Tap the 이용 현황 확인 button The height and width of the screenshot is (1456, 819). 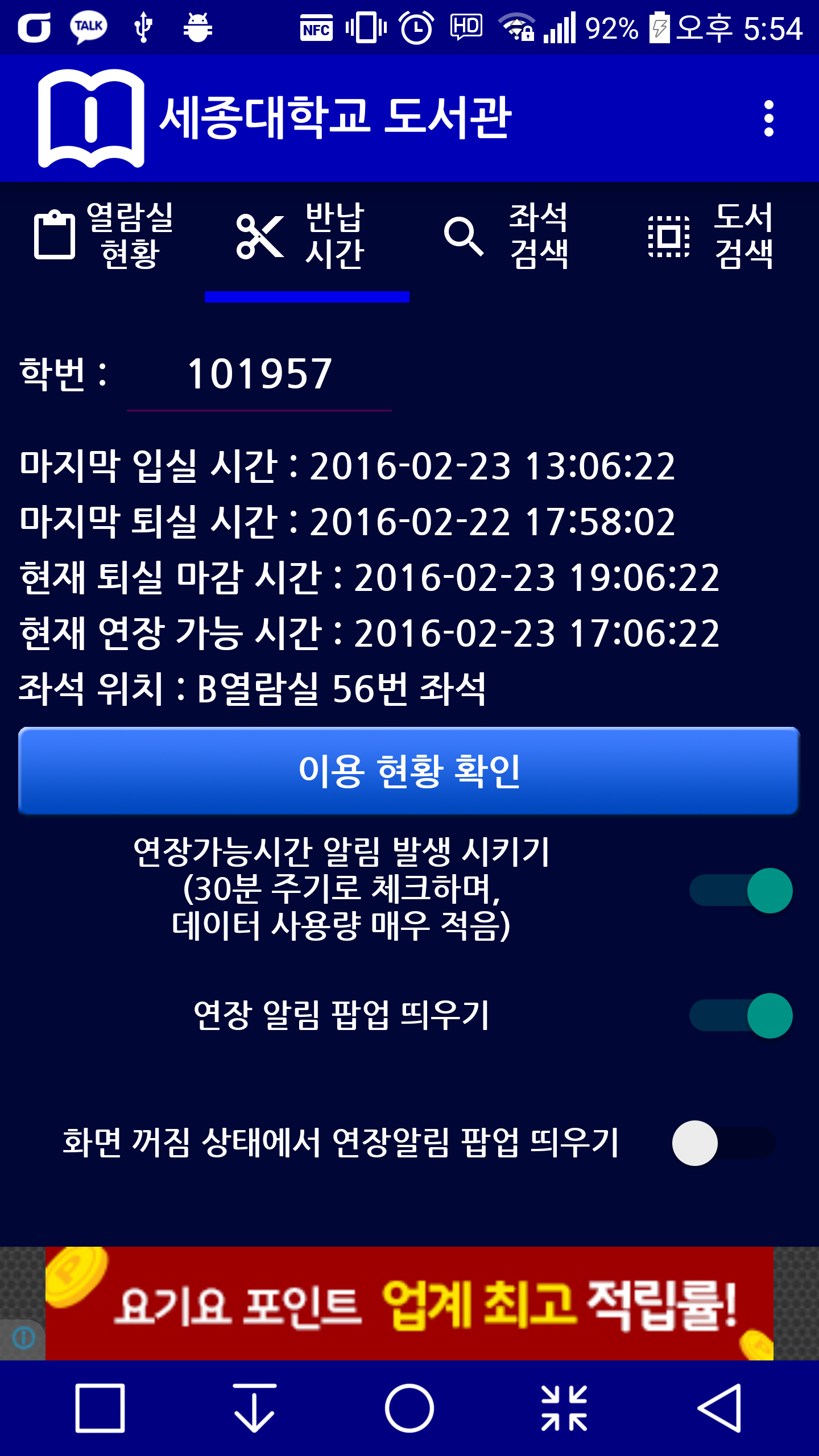coord(409,771)
